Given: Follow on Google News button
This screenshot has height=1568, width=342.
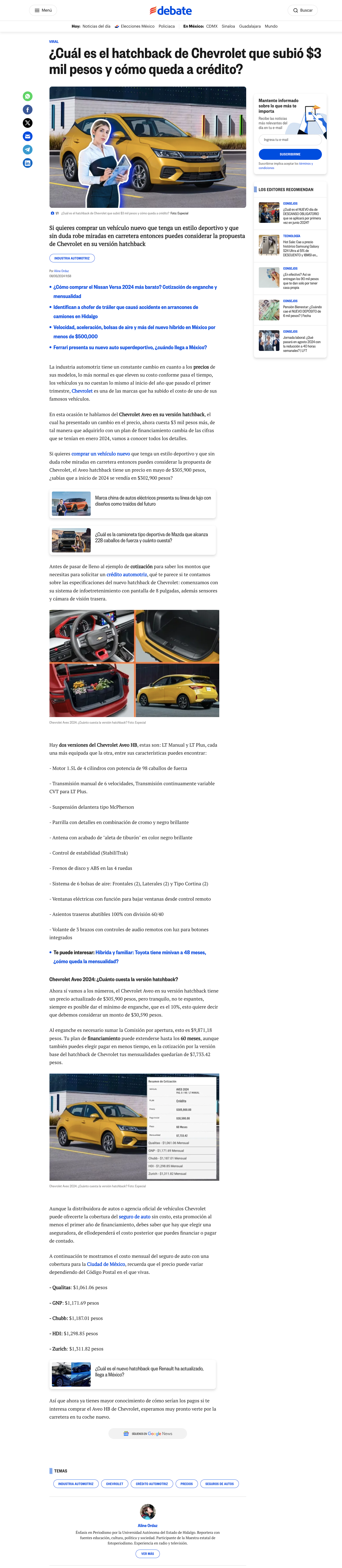Looking at the screenshot, I should pyautogui.click(x=148, y=1433).
